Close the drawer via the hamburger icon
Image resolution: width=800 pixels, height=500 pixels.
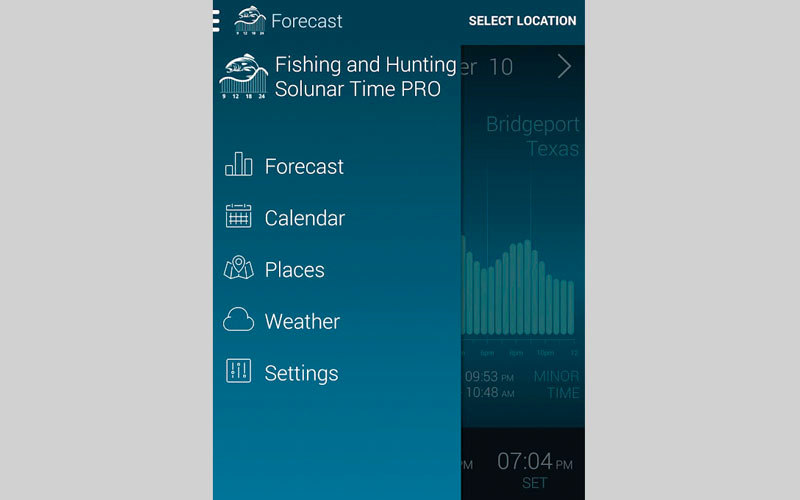tap(216, 21)
